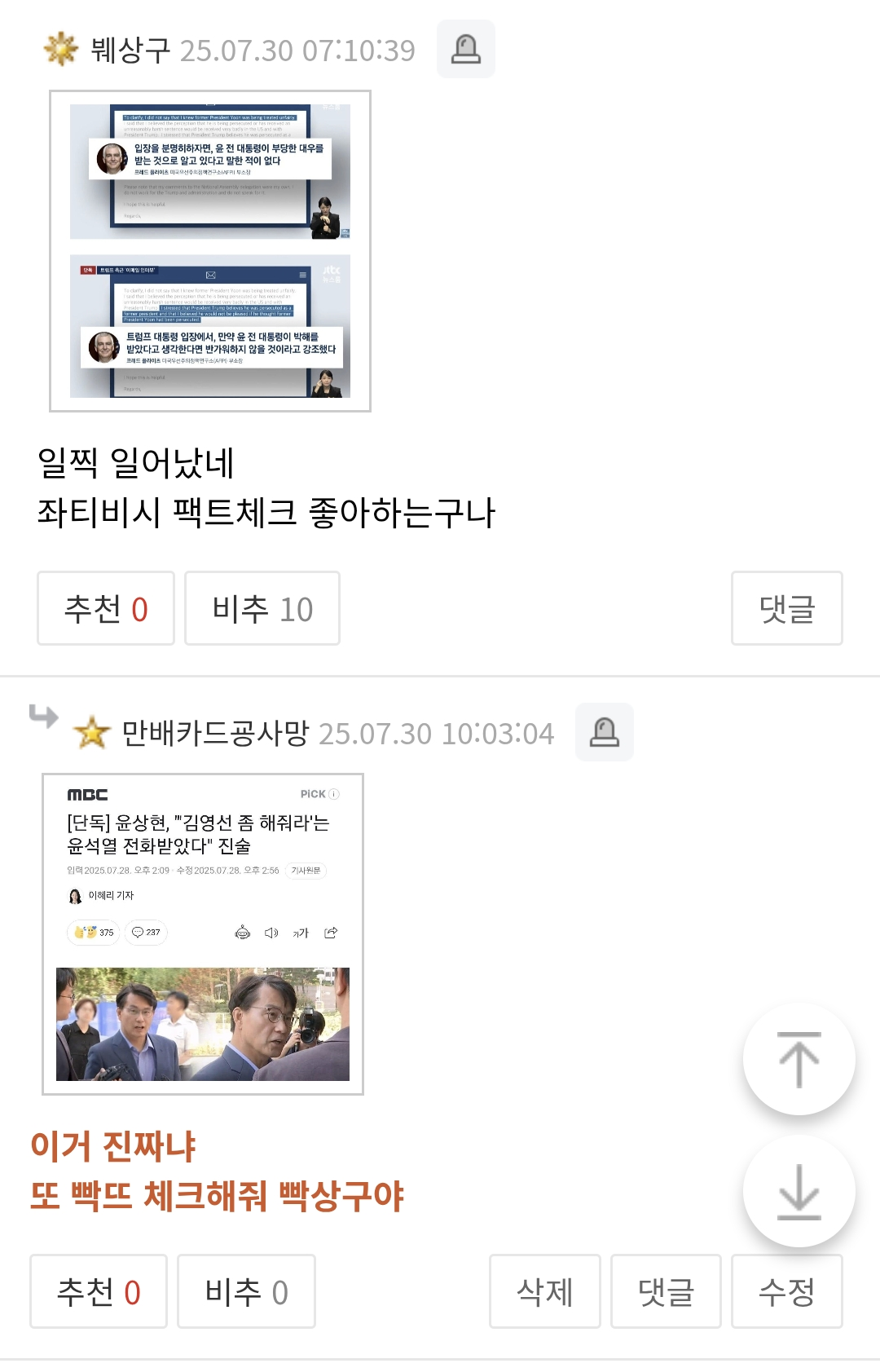Screen dimensions: 880x1372
Task: Jump to top with the up arrow button
Action: [x=799, y=1059]
